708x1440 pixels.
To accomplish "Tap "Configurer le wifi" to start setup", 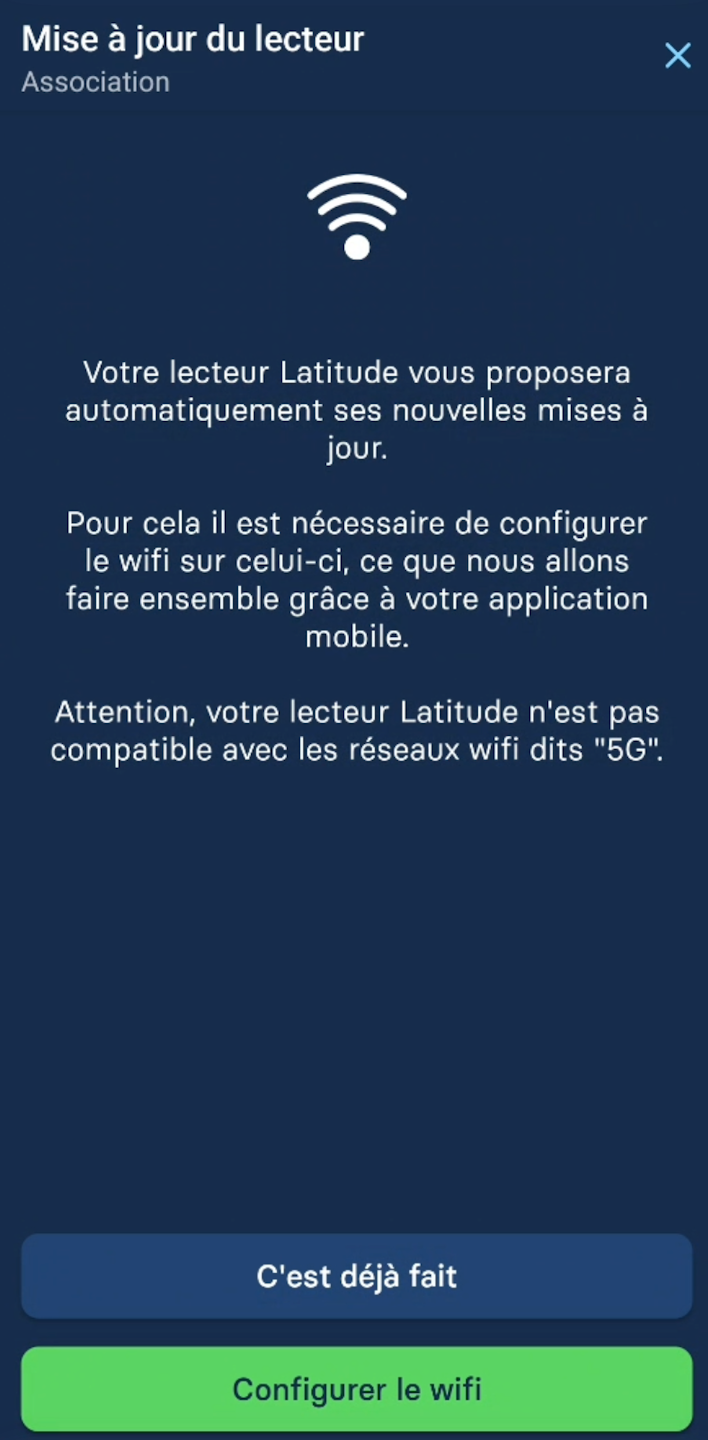I will (356, 1389).
